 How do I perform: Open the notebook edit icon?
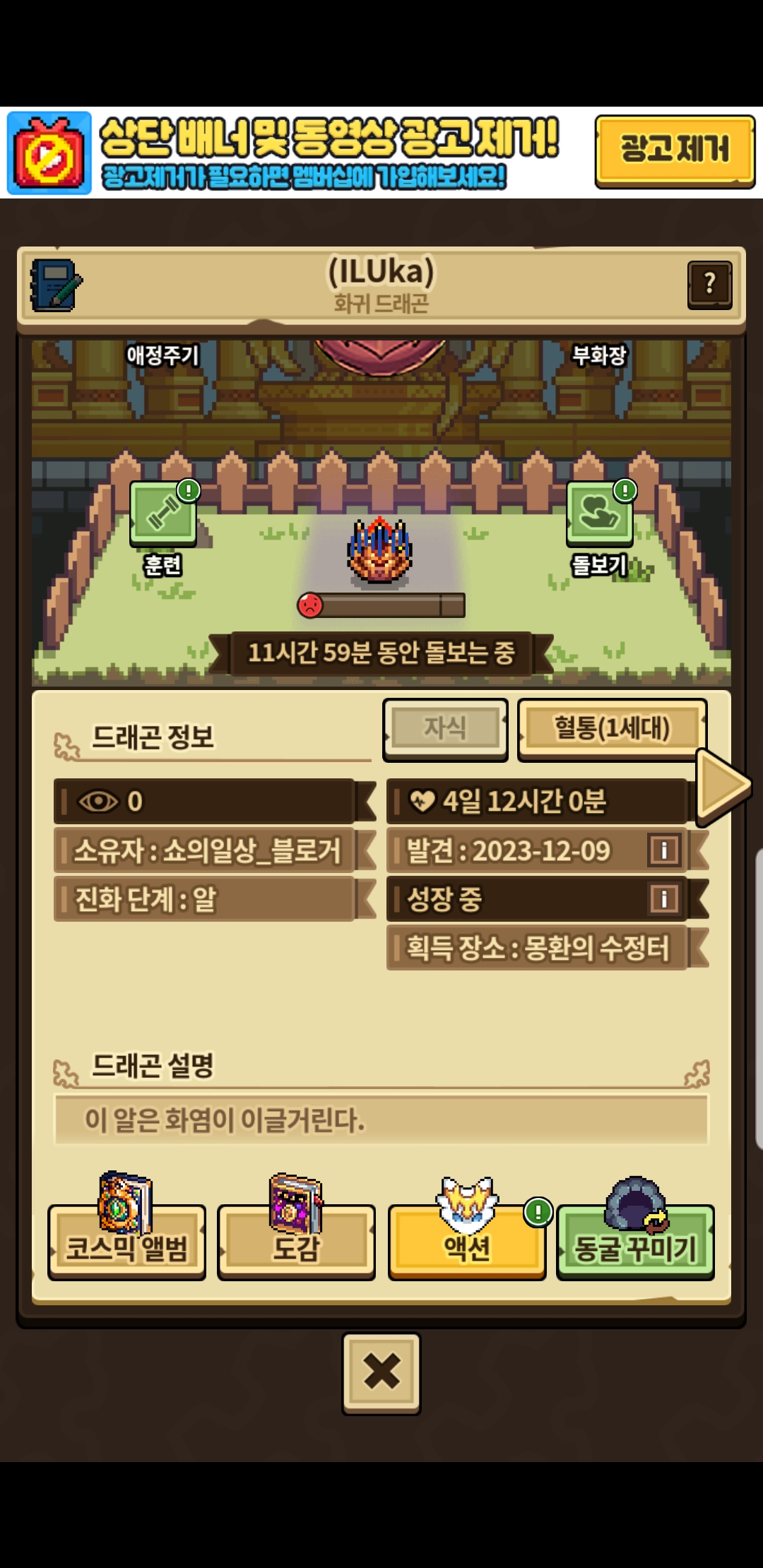point(56,285)
